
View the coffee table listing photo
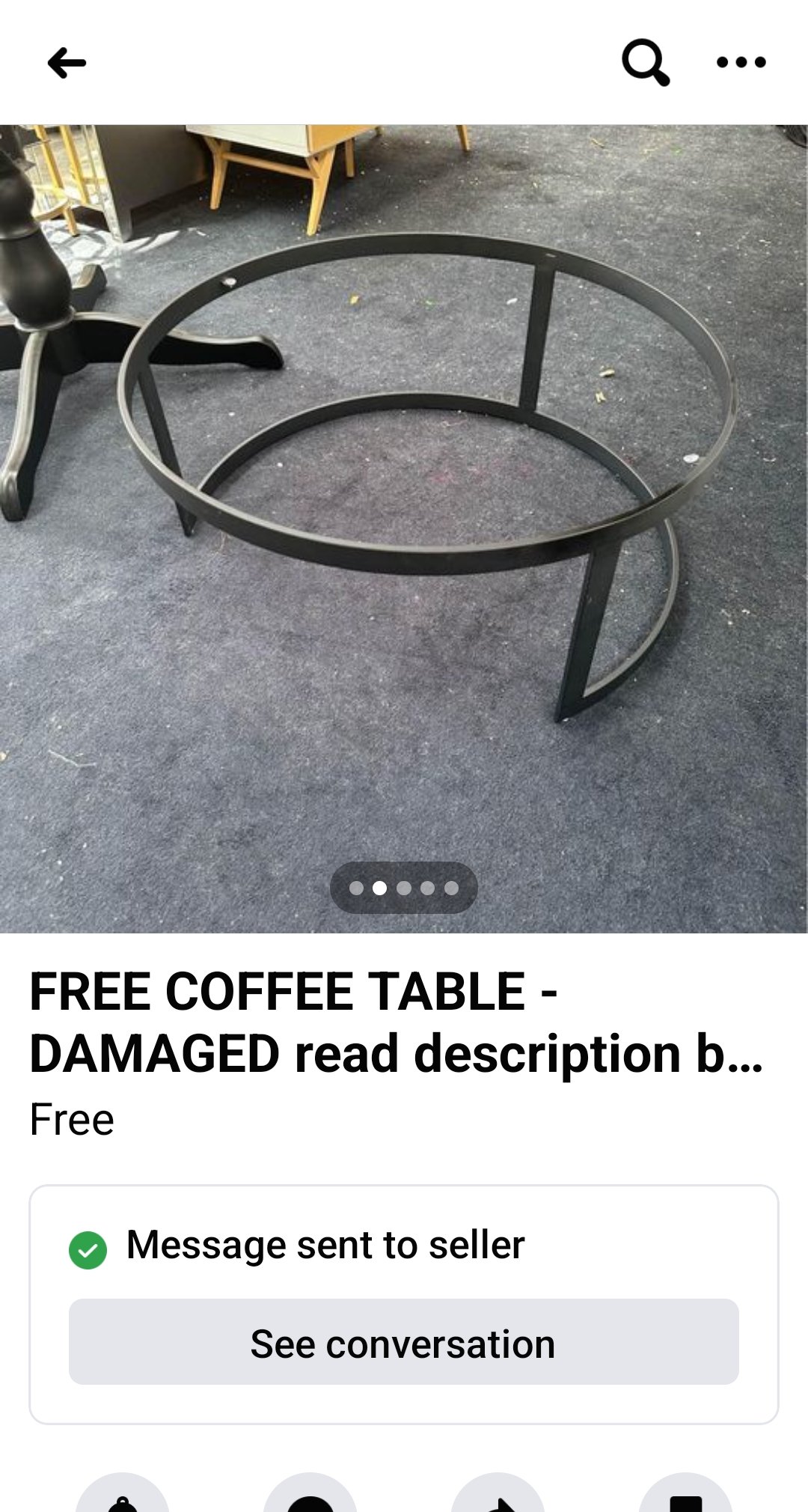point(404,528)
